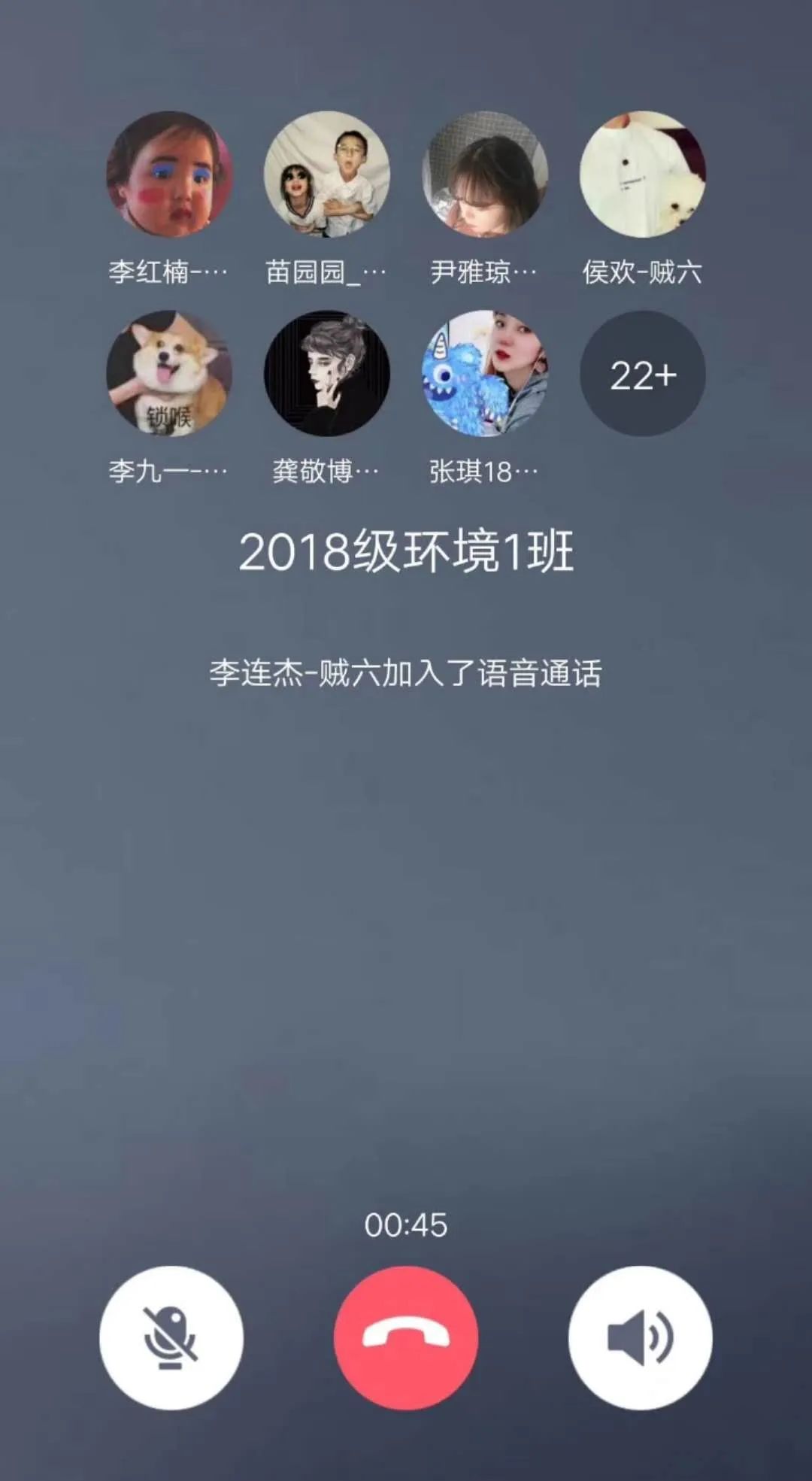Open 苗园园's participant avatar
This screenshot has width=812, height=1481.
(x=327, y=175)
